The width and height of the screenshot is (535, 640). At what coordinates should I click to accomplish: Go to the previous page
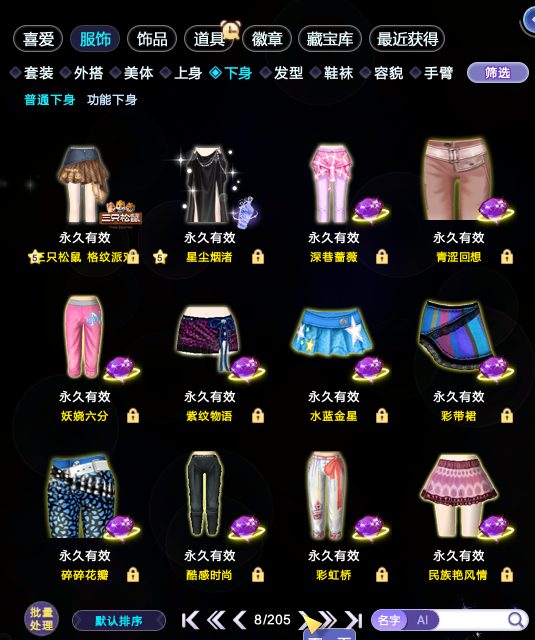239,620
